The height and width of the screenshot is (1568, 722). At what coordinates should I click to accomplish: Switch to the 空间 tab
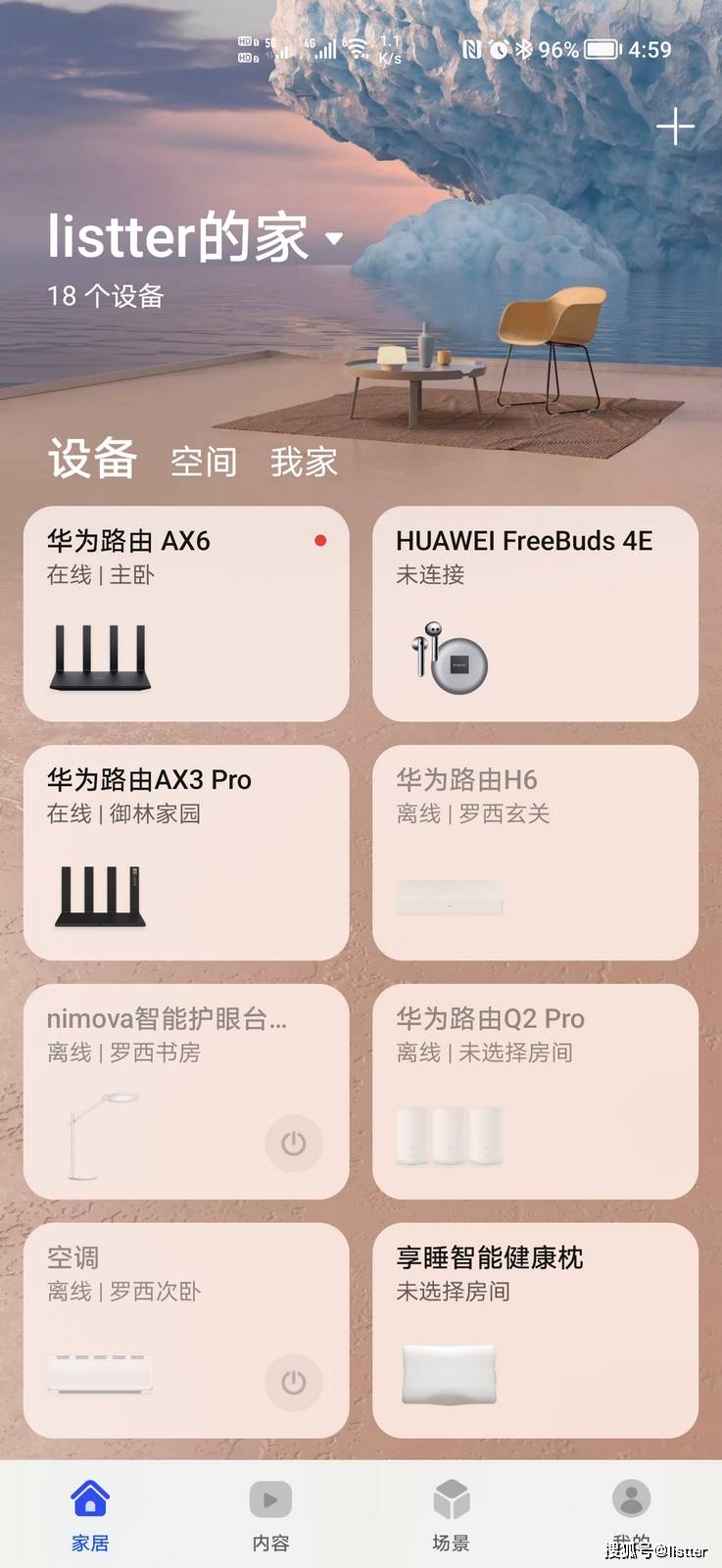click(x=204, y=461)
